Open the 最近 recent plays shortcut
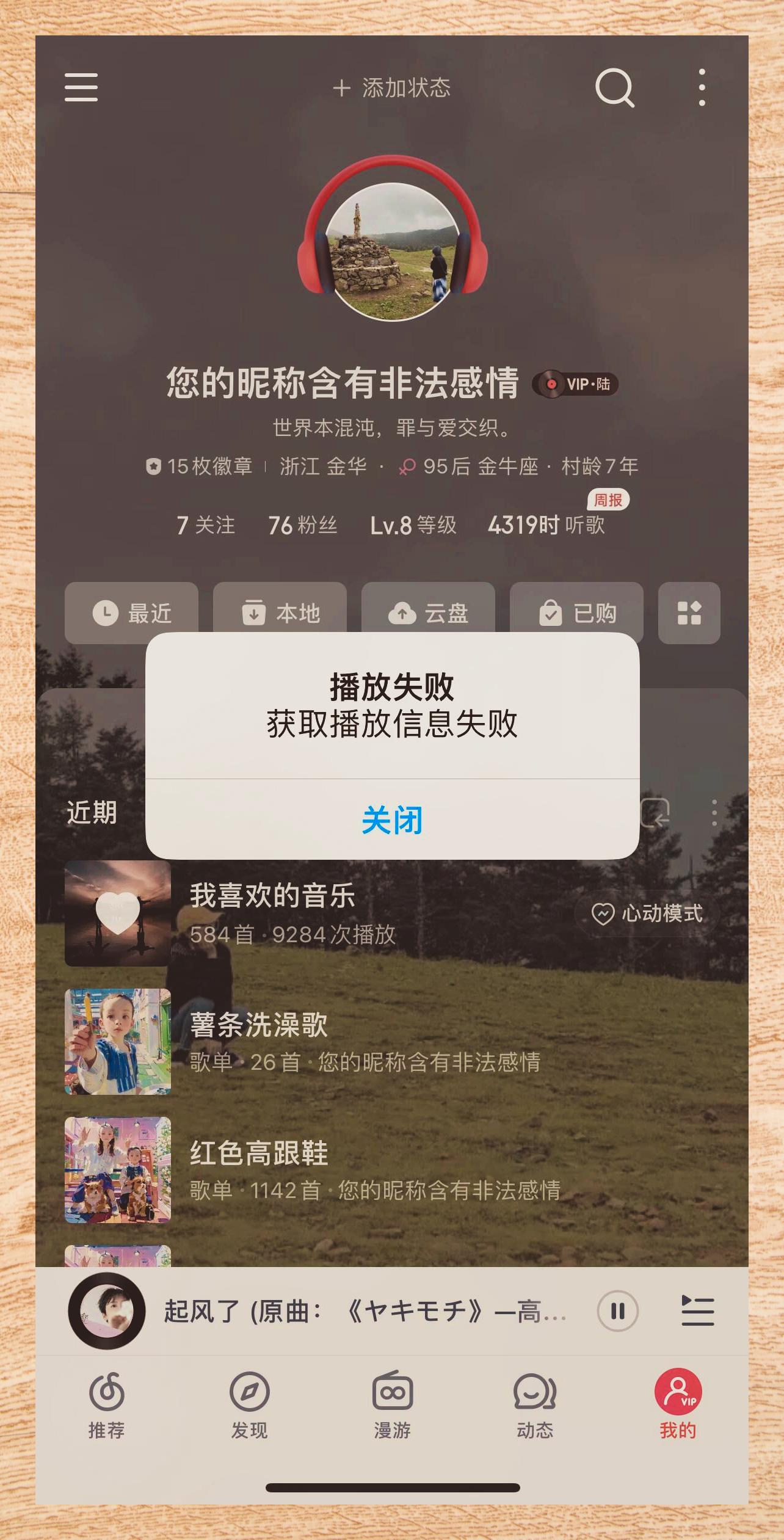784x1540 pixels. pyautogui.click(x=132, y=612)
